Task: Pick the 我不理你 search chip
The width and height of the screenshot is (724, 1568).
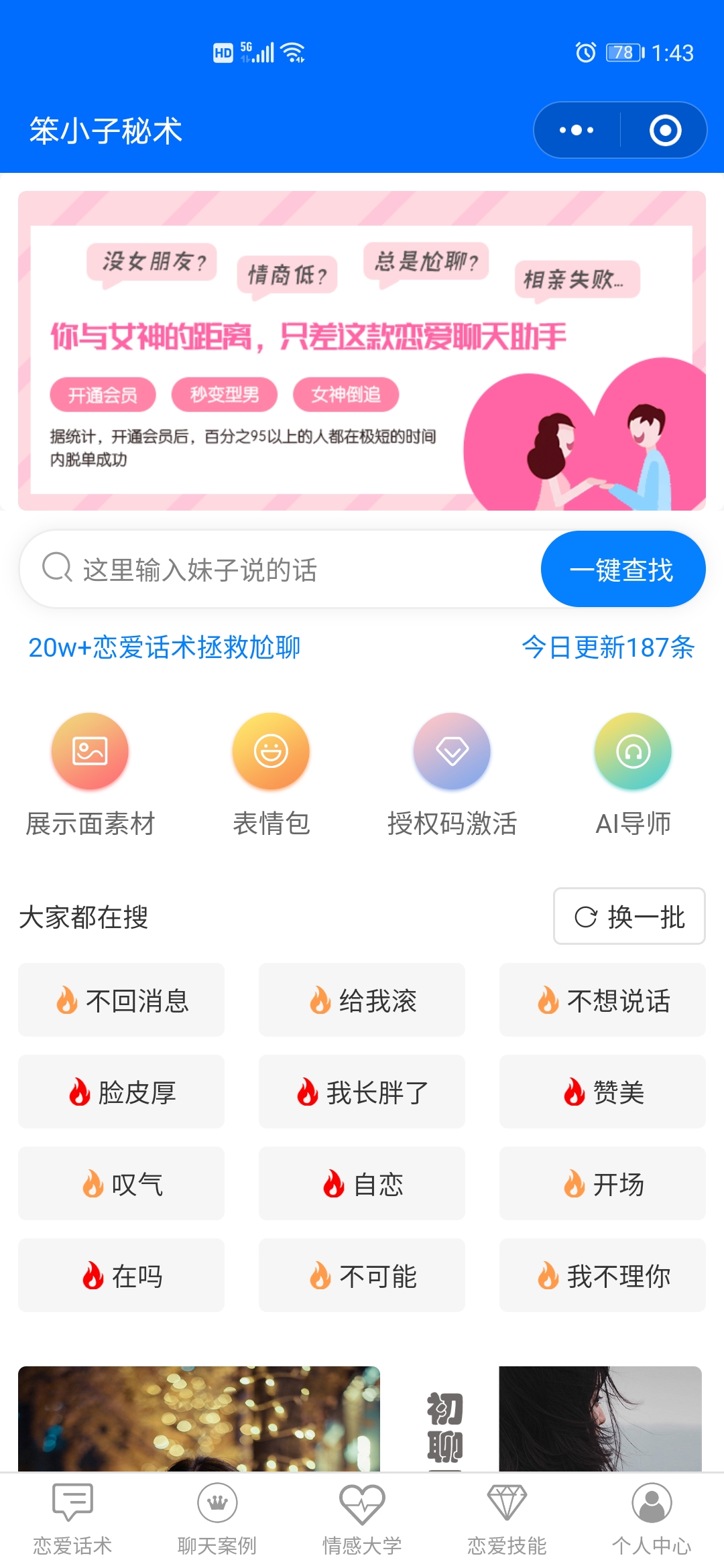Action: coord(603,1275)
